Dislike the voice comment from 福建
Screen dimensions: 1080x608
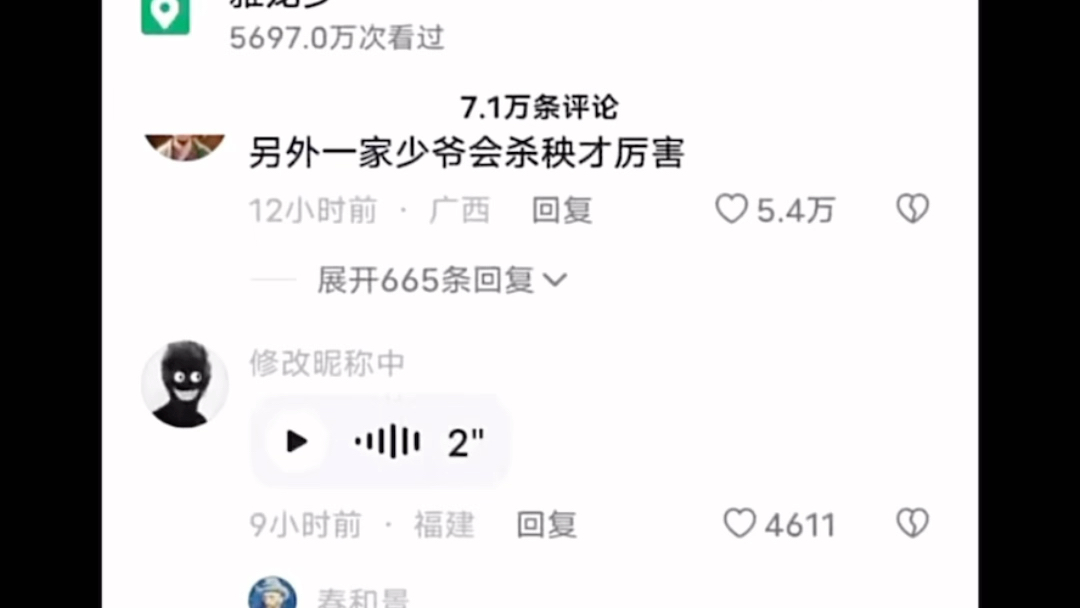tap(911, 523)
